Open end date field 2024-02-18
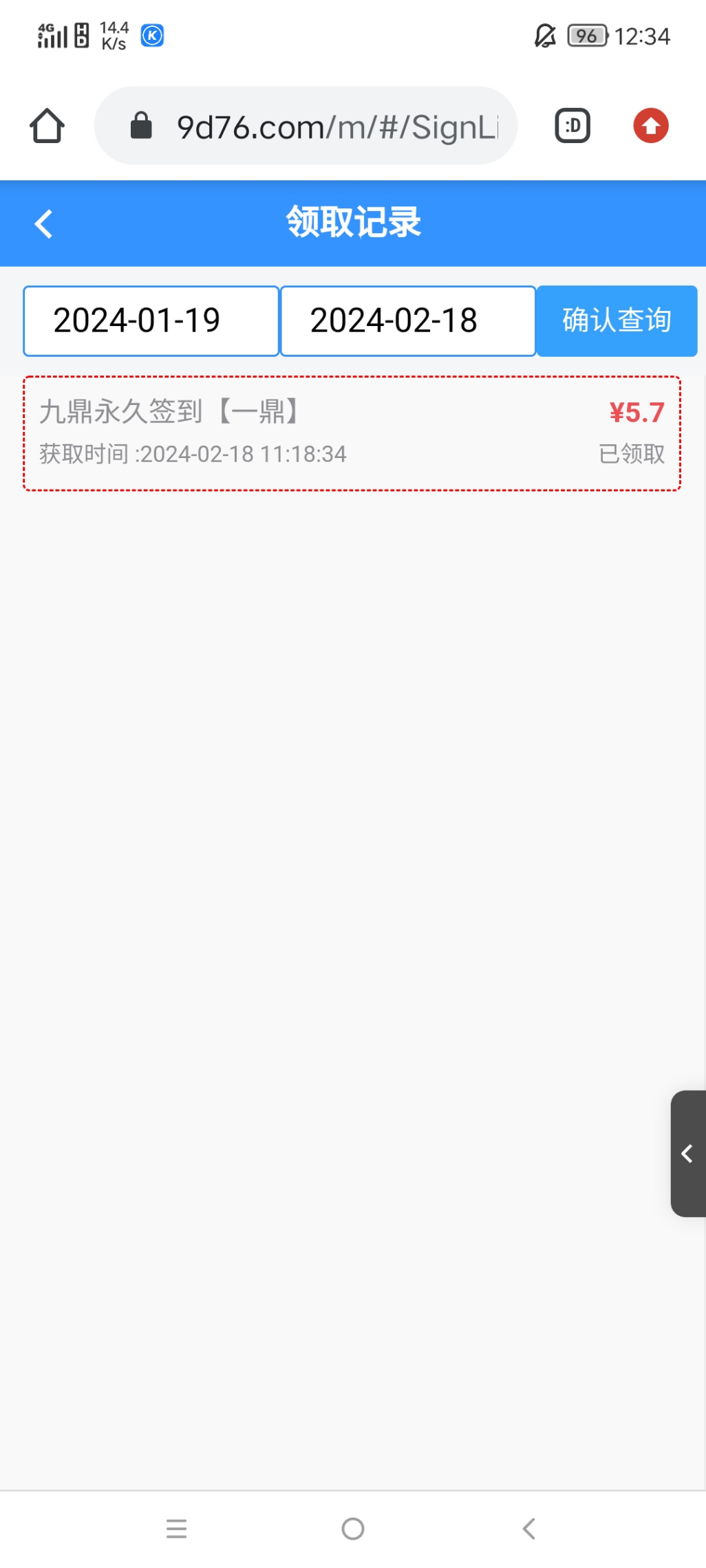The height and width of the screenshot is (1568, 706). click(x=407, y=320)
